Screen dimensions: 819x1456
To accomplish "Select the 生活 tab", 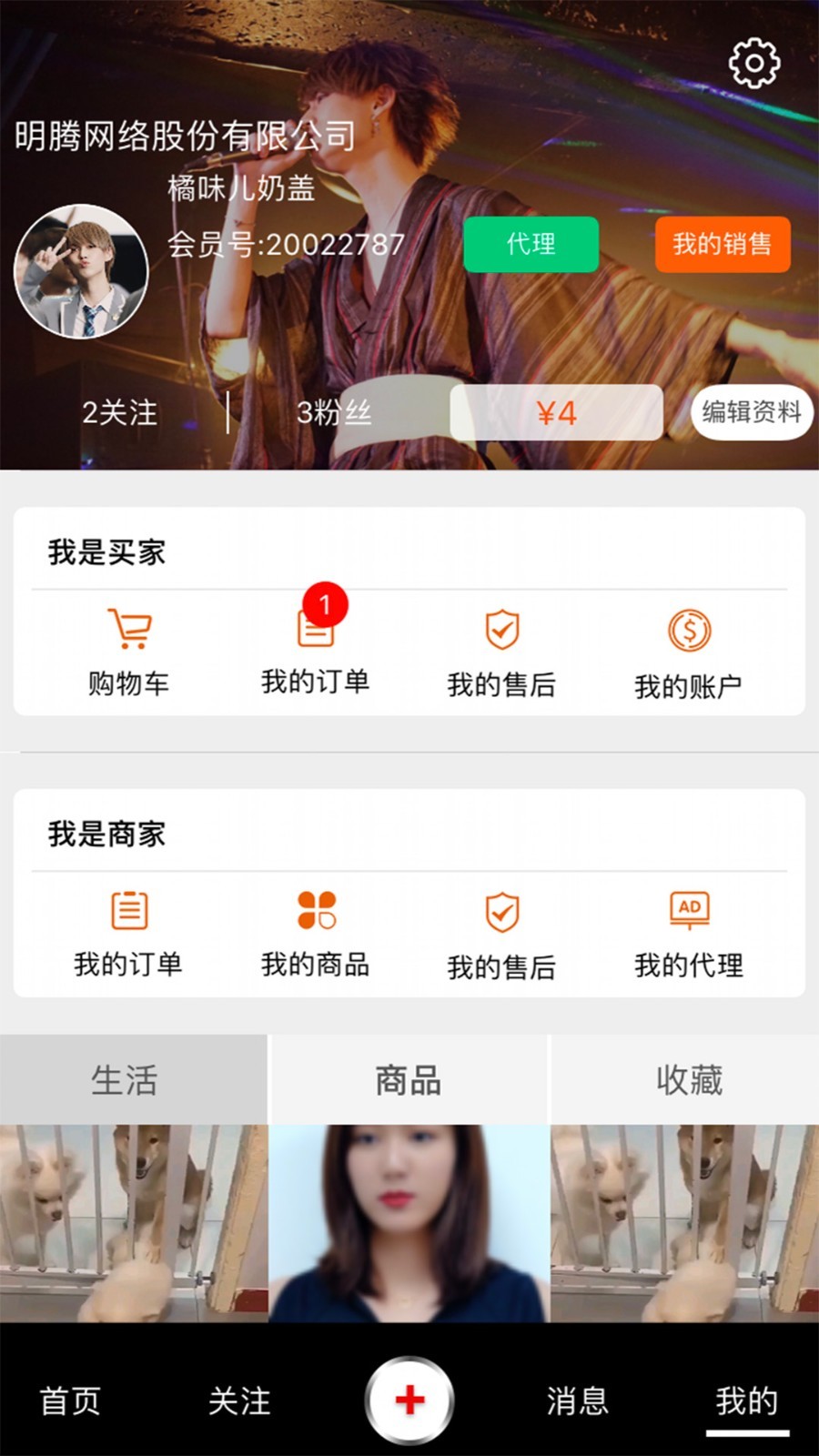I will coord(125,1080).
